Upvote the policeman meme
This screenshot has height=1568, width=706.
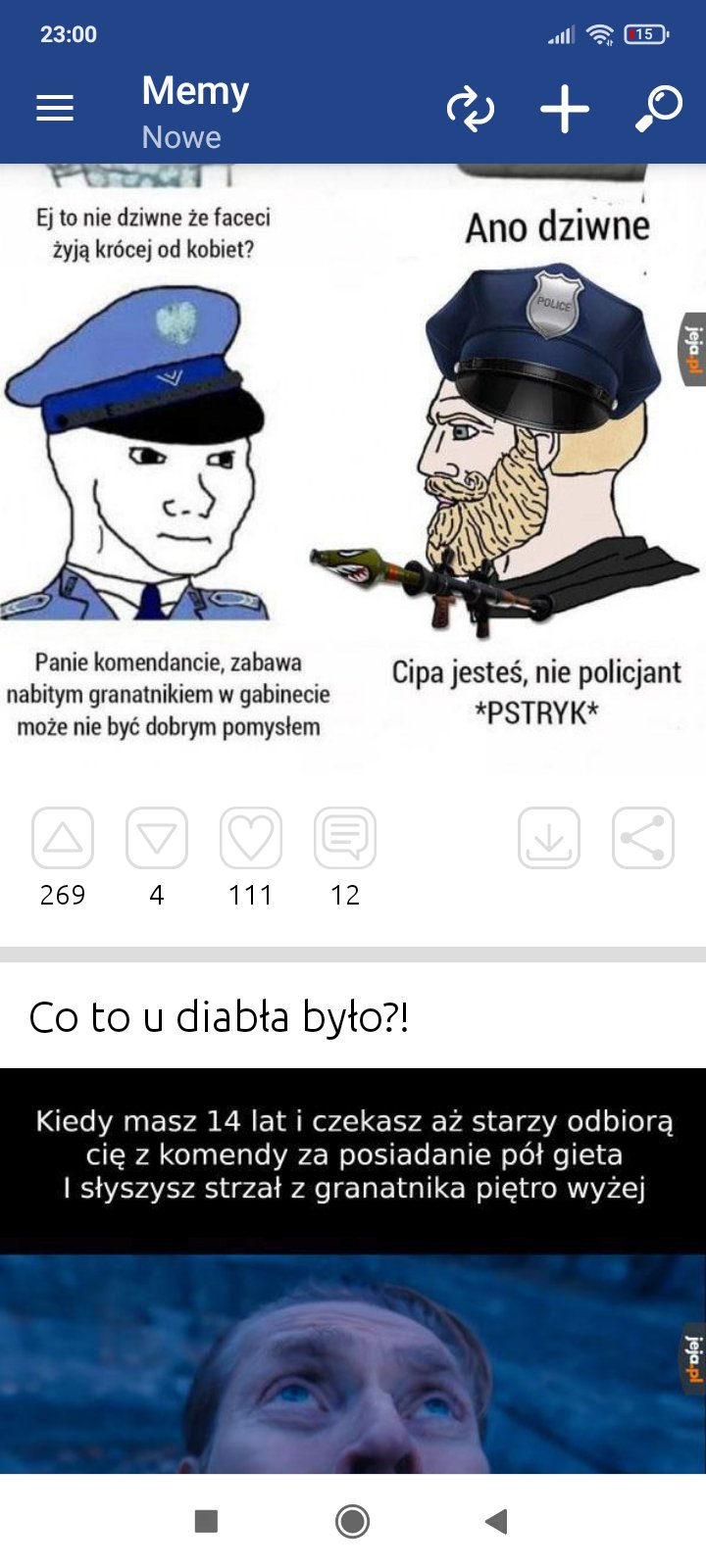(x=63, y=838)
